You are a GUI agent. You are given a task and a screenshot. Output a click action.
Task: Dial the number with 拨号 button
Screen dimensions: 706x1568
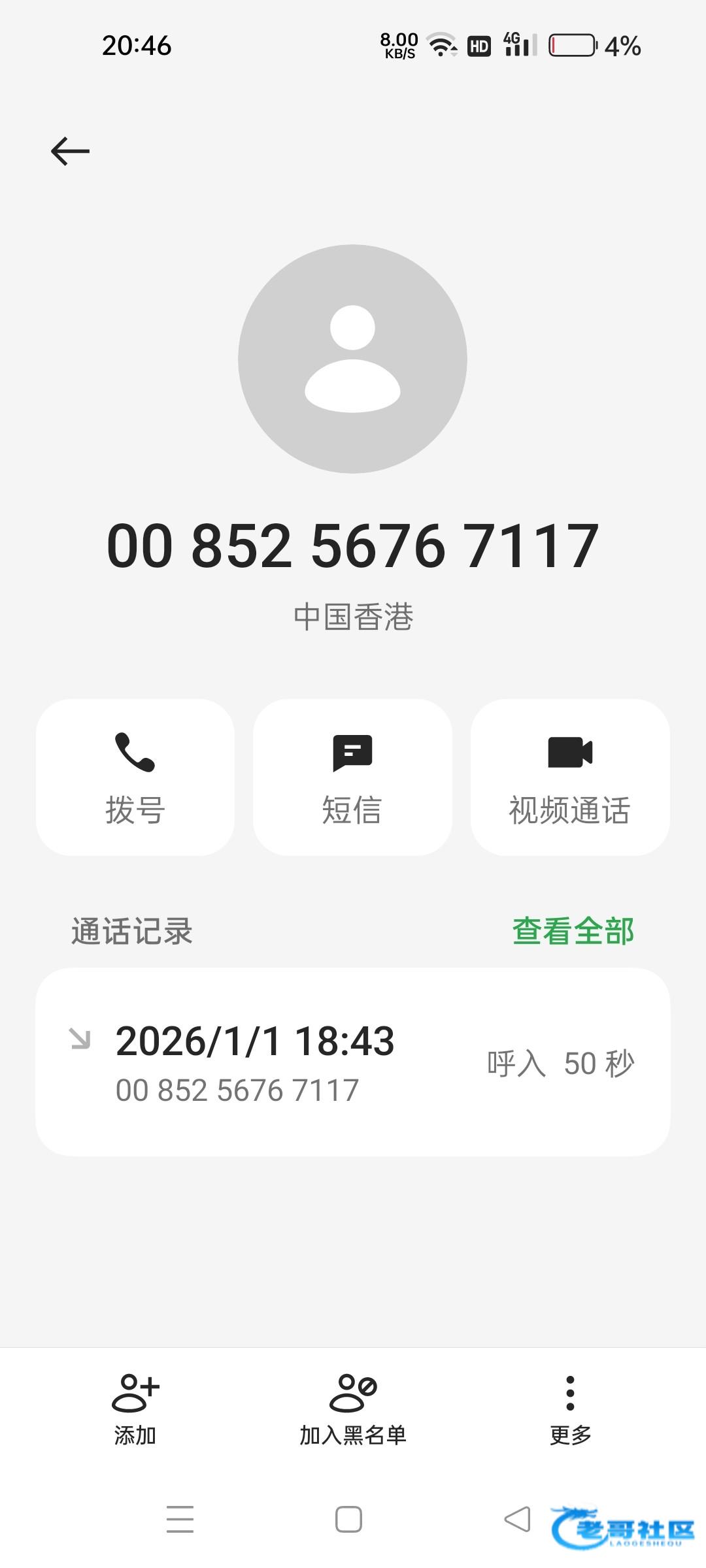[135, 777]
